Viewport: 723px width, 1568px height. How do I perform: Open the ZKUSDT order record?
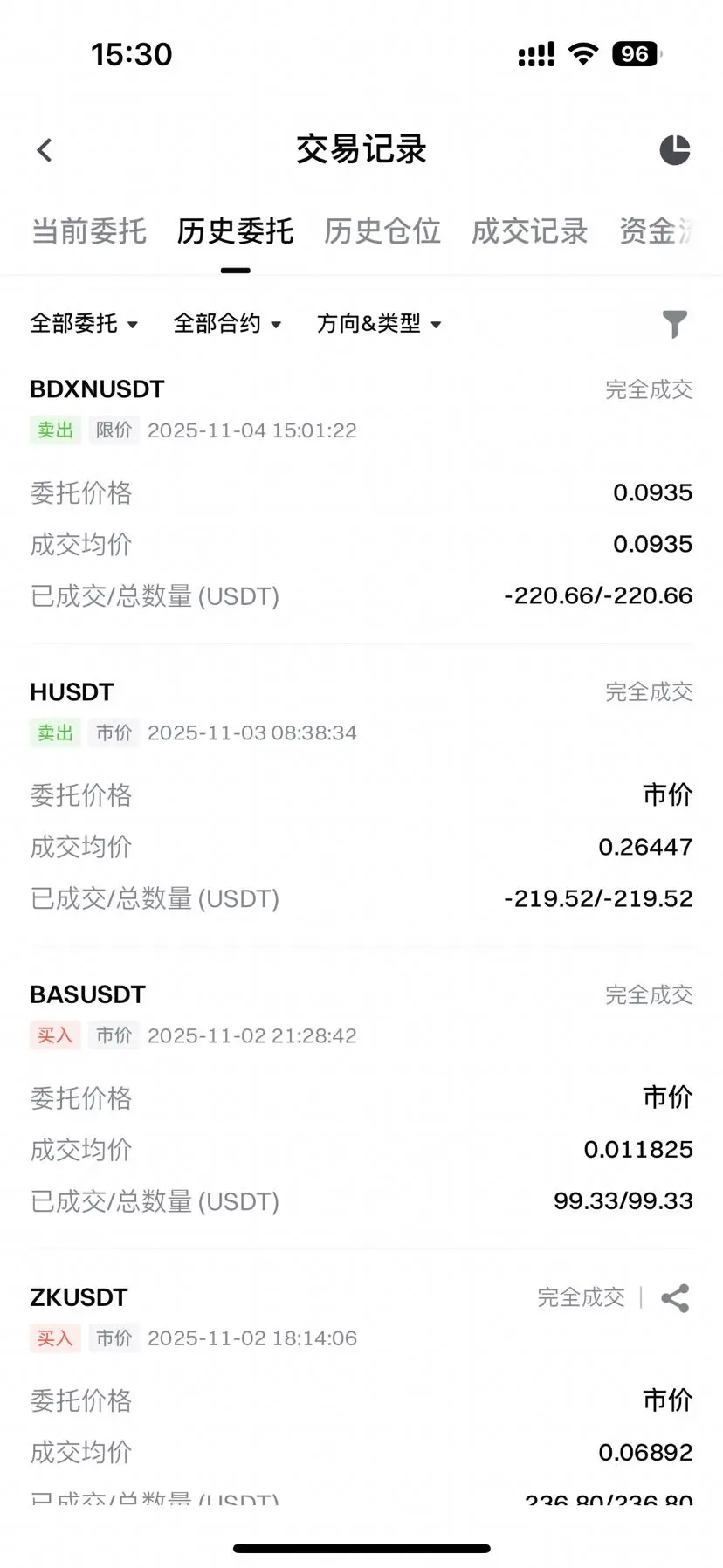79,1297
